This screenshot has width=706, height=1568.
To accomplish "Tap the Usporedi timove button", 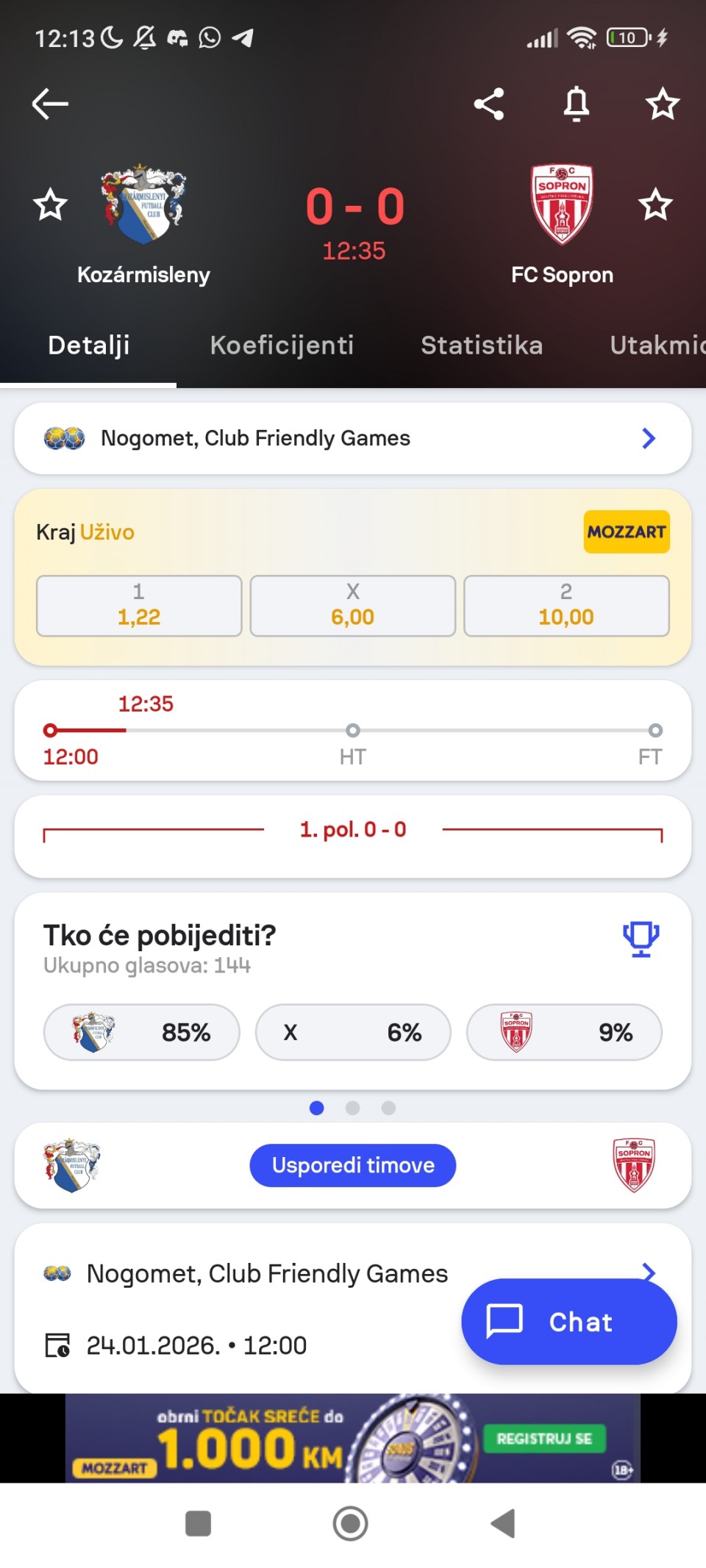I will [353, 1165].
